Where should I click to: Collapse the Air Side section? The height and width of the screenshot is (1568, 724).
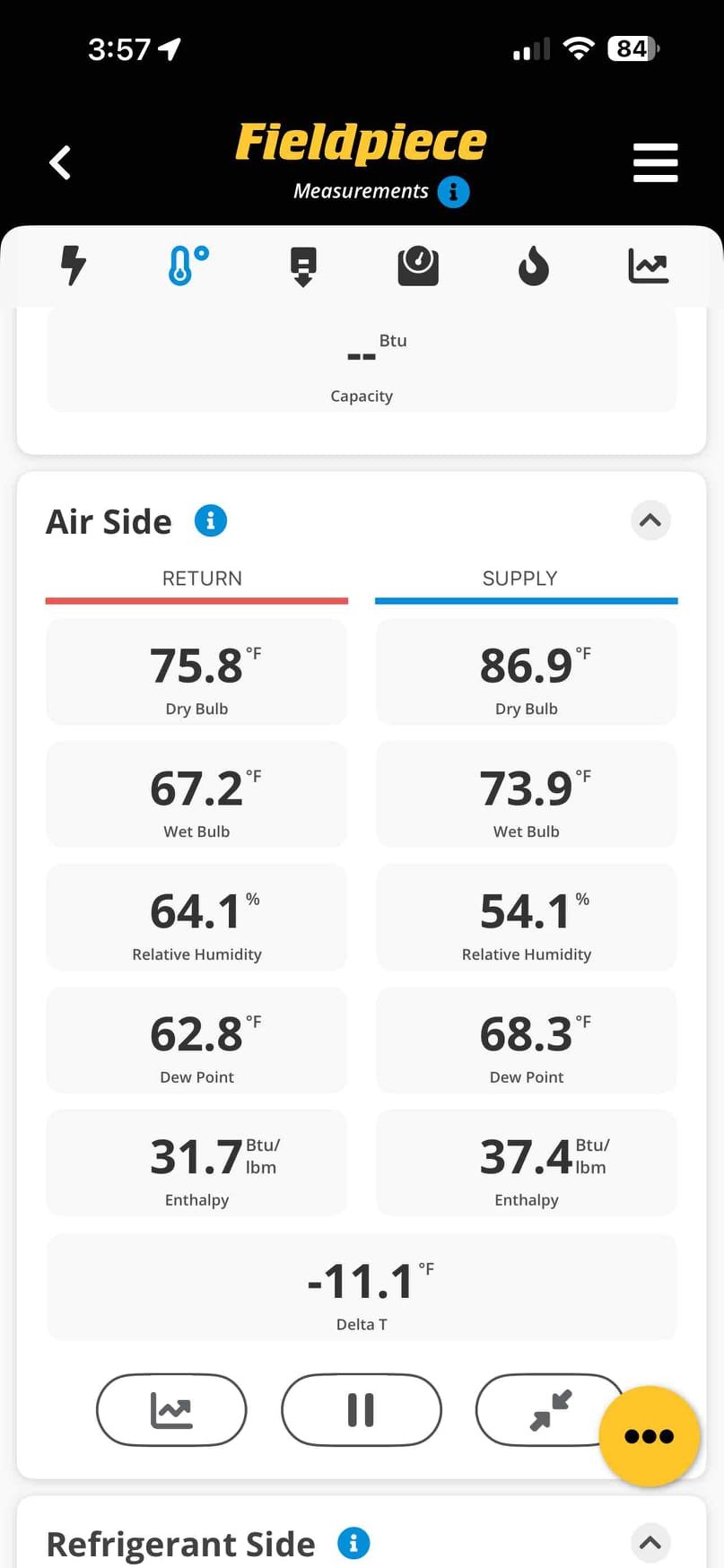coord(650,520)
